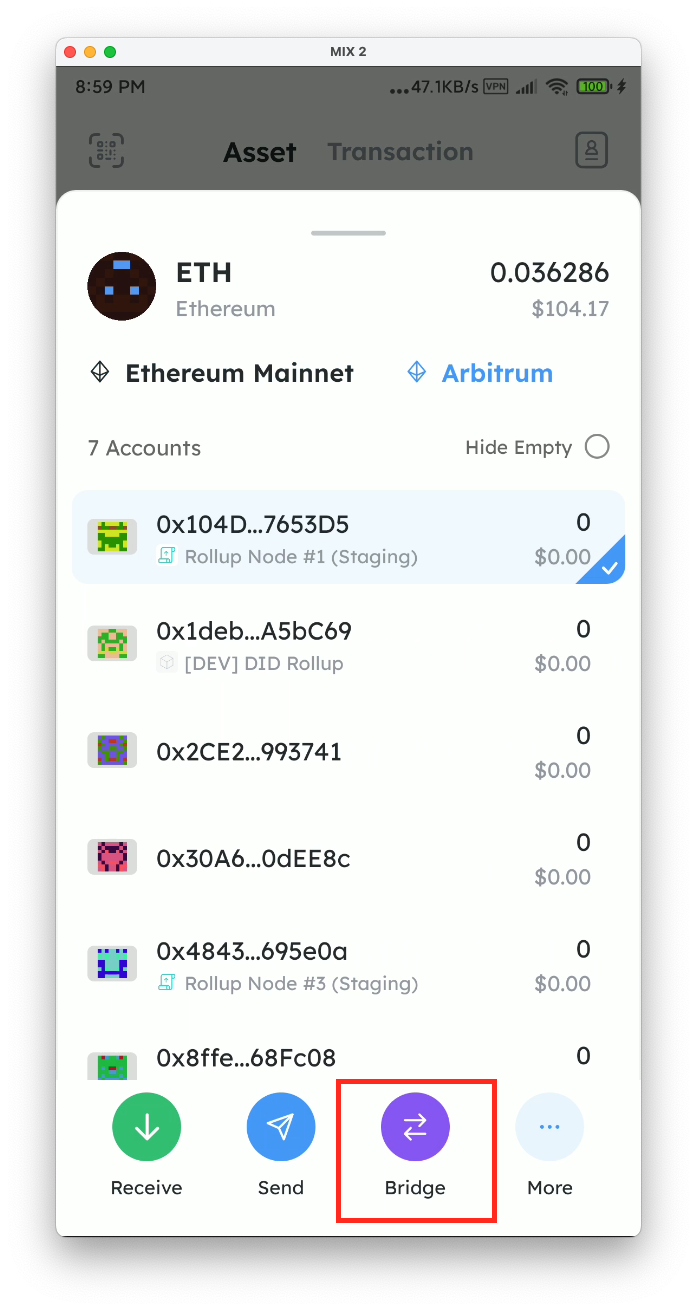The width and height of the screenshot is (697, 1311).
Task: Select Ethereum Mainnet network
Action: coord(222,373)
